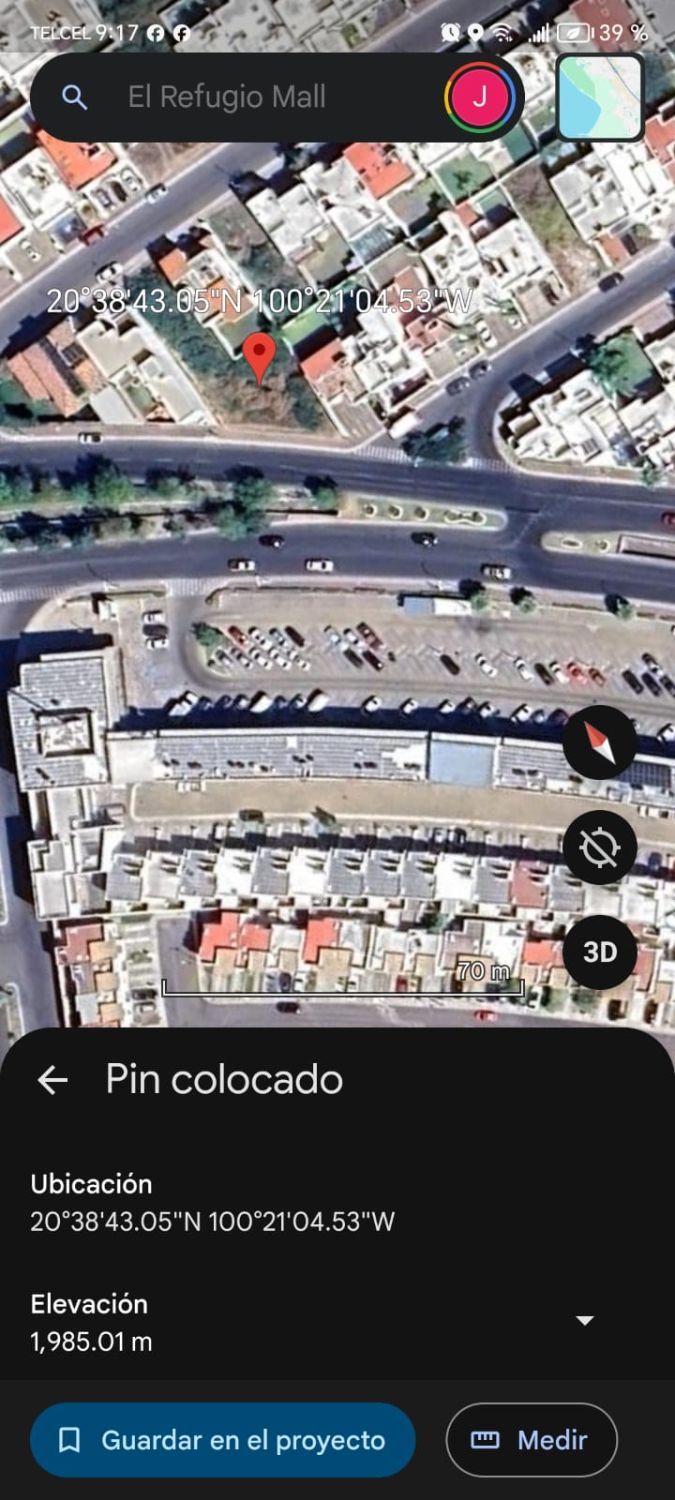
Task: Change the map style thumbnail
Action: tap(600, 97)
